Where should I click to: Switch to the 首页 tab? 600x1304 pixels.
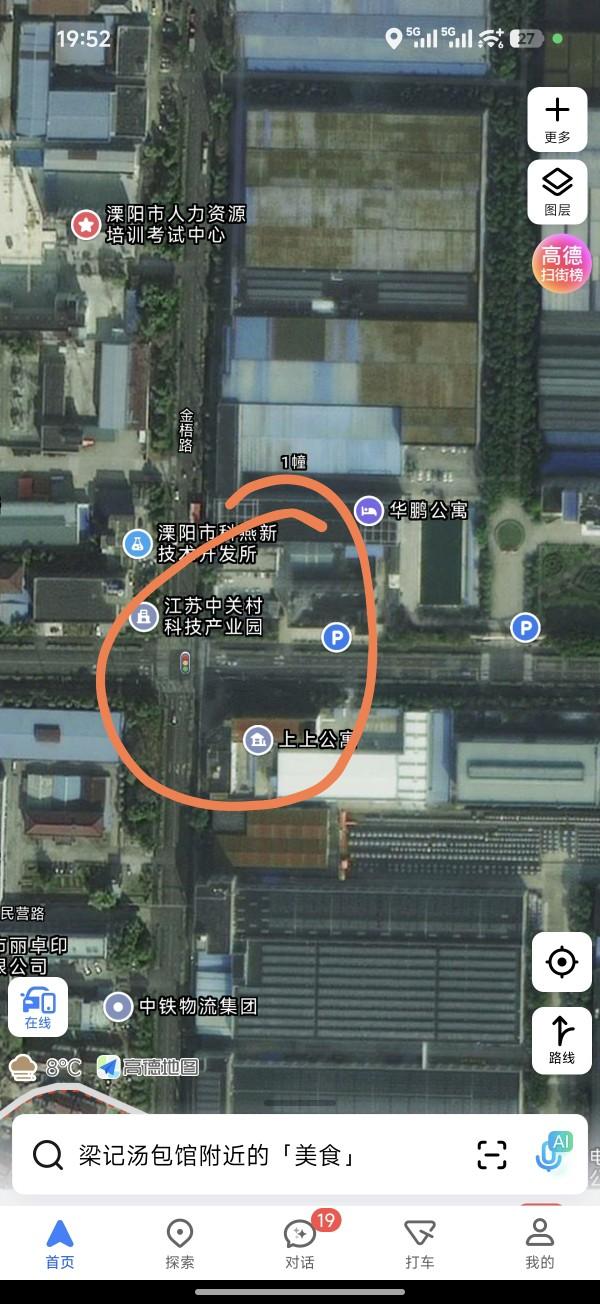click(x=60, y=1243)
